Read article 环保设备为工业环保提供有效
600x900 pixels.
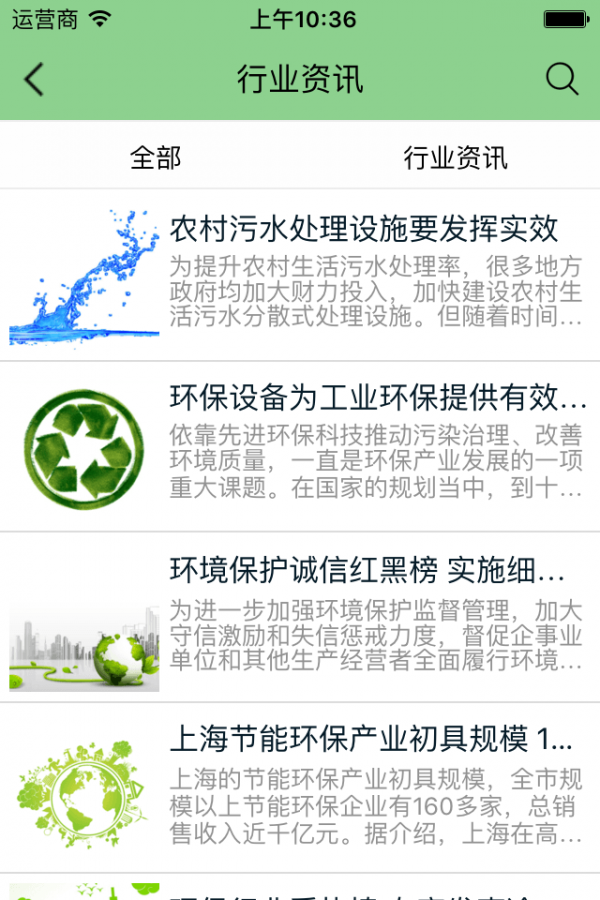click(x=378, y=400)
